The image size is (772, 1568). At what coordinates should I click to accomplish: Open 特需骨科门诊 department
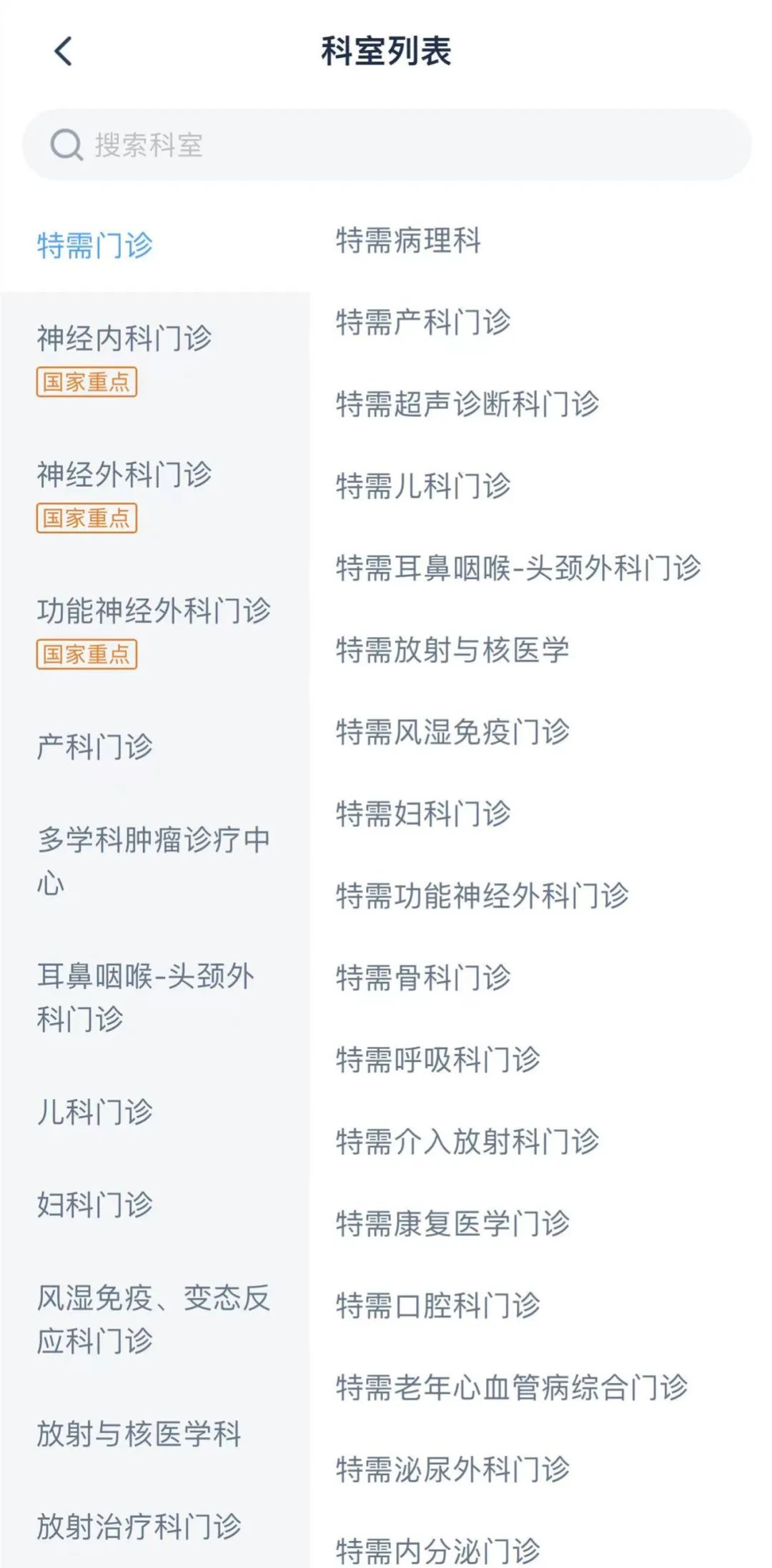coord(423,977)
